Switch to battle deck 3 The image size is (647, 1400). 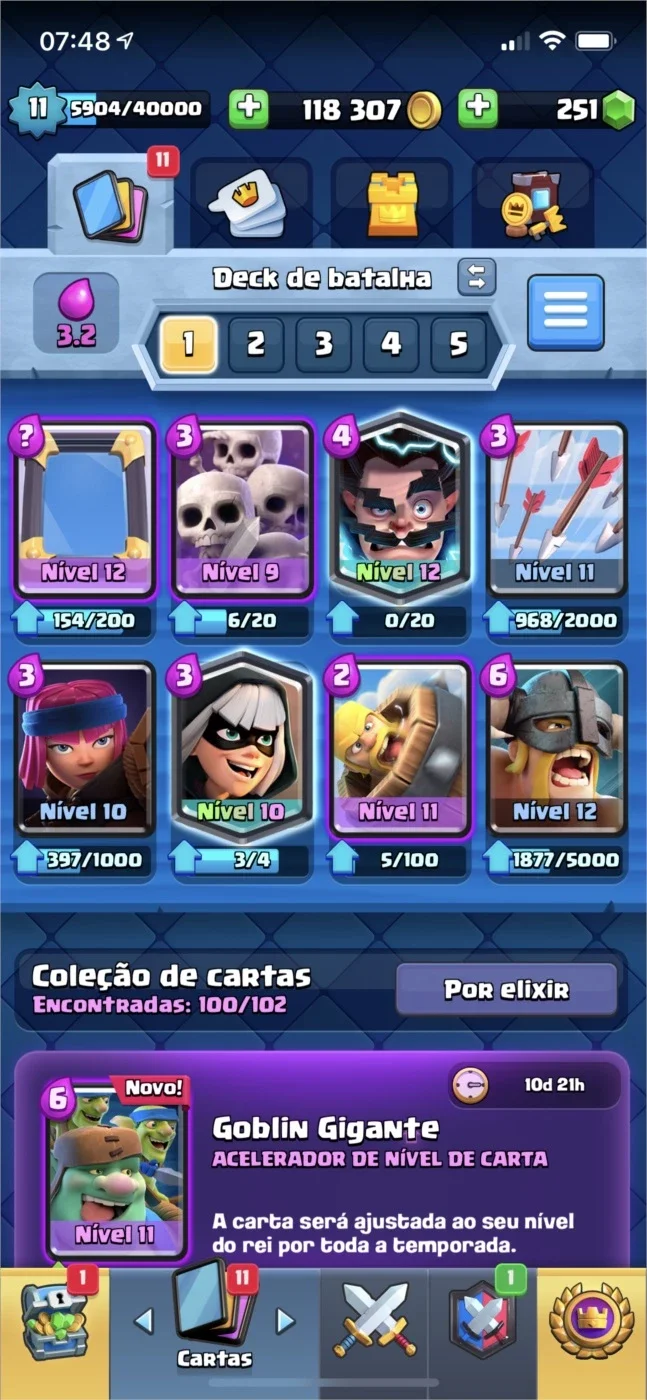(x=324, y=345)
